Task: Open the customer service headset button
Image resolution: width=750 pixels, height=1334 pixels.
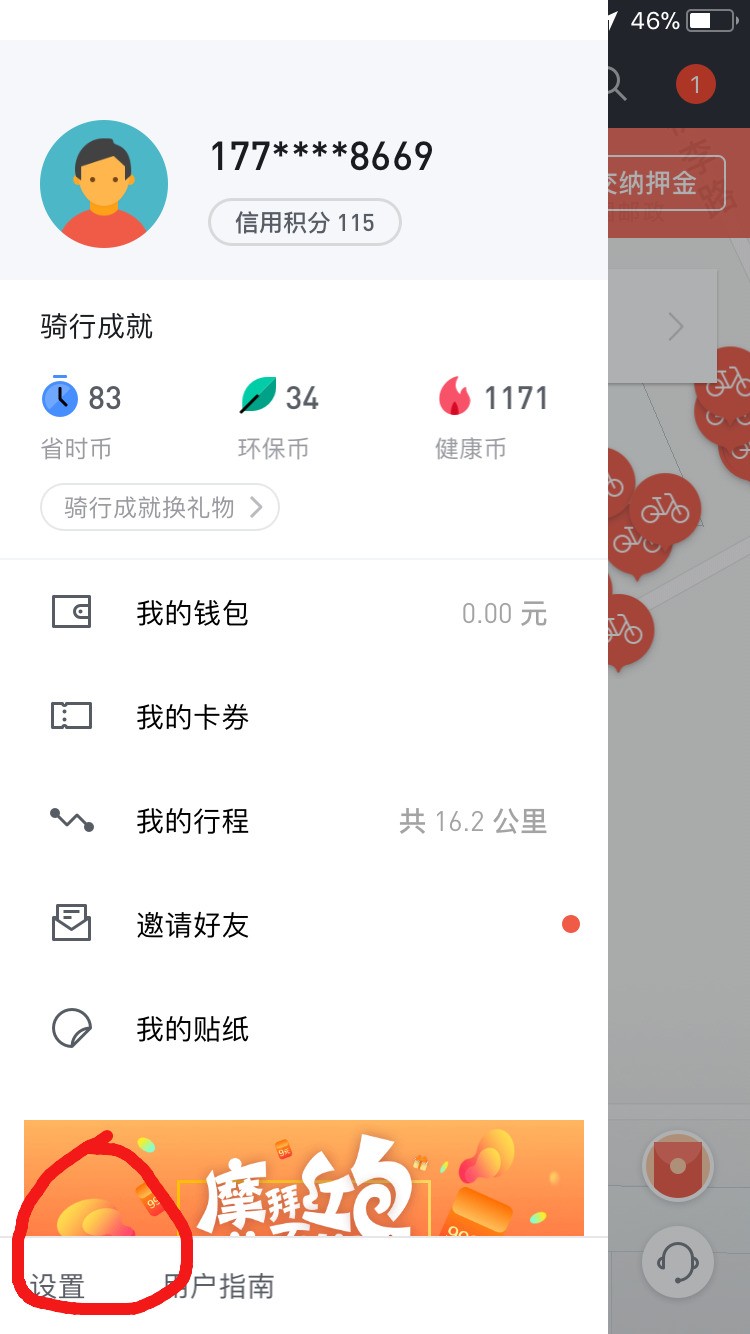Action: pyautogui.click(x=678, y=1263)
